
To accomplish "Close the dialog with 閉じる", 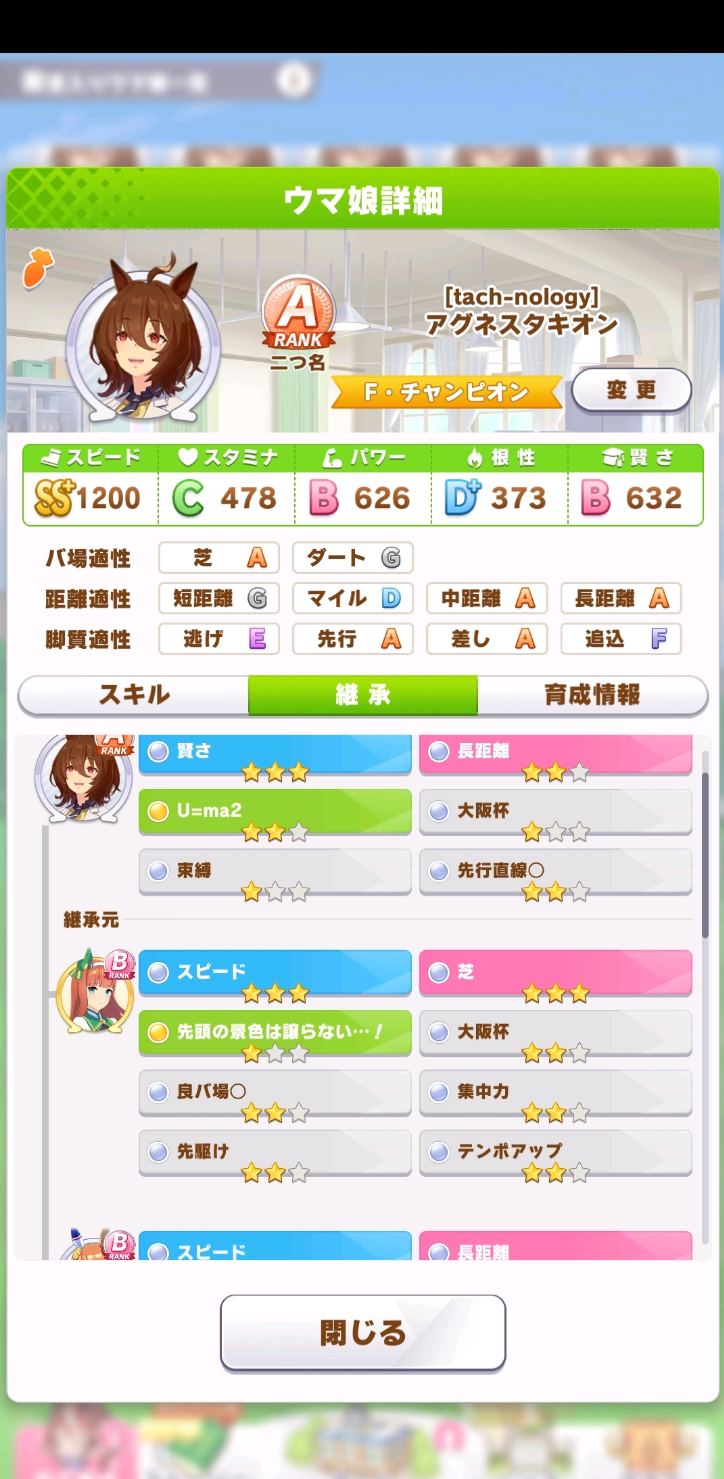I will (x=362, y=1332).
